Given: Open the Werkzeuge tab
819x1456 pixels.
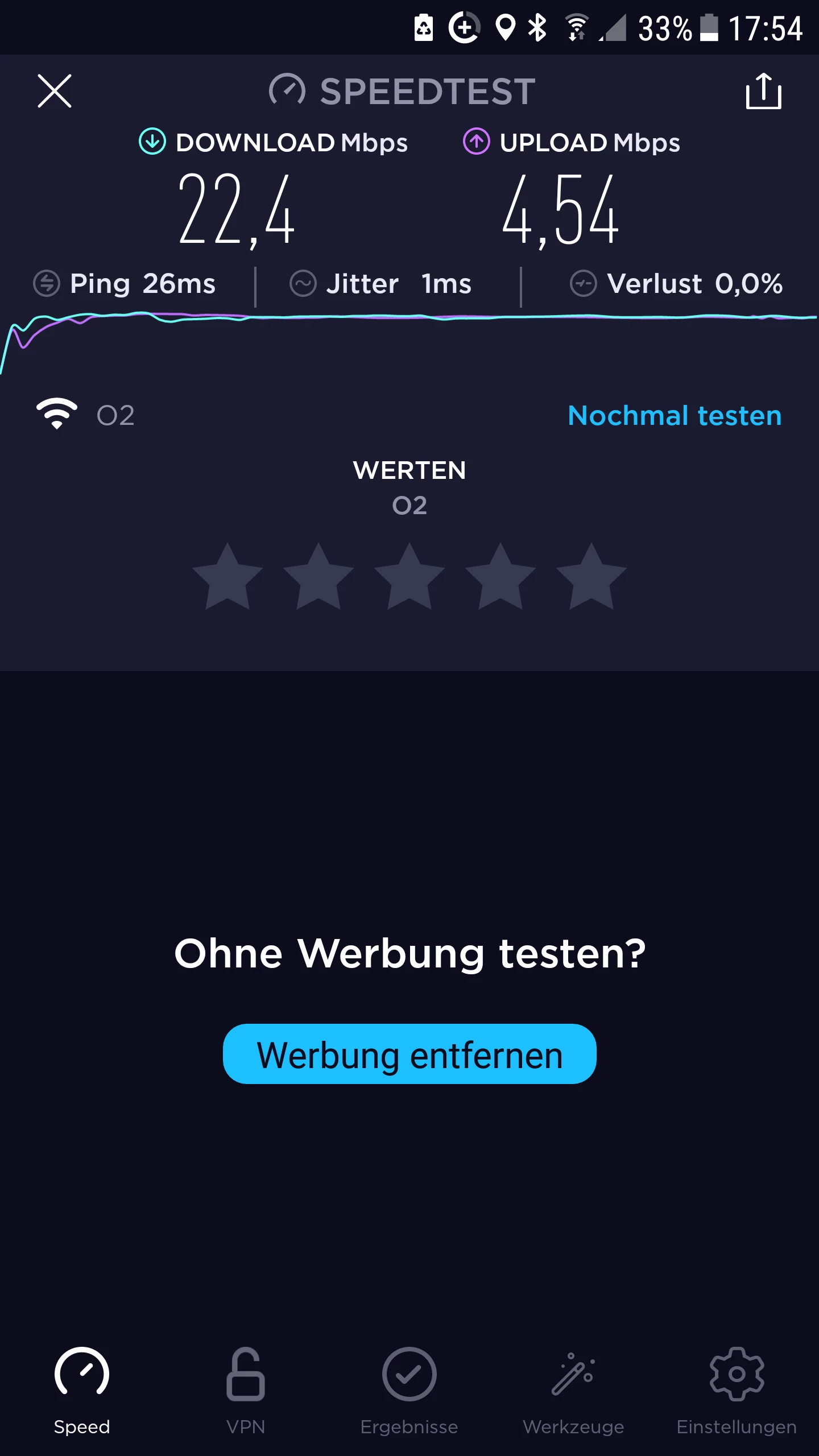Looking at the screenshot, I should pyautogui.click(x=573, y=1388).
